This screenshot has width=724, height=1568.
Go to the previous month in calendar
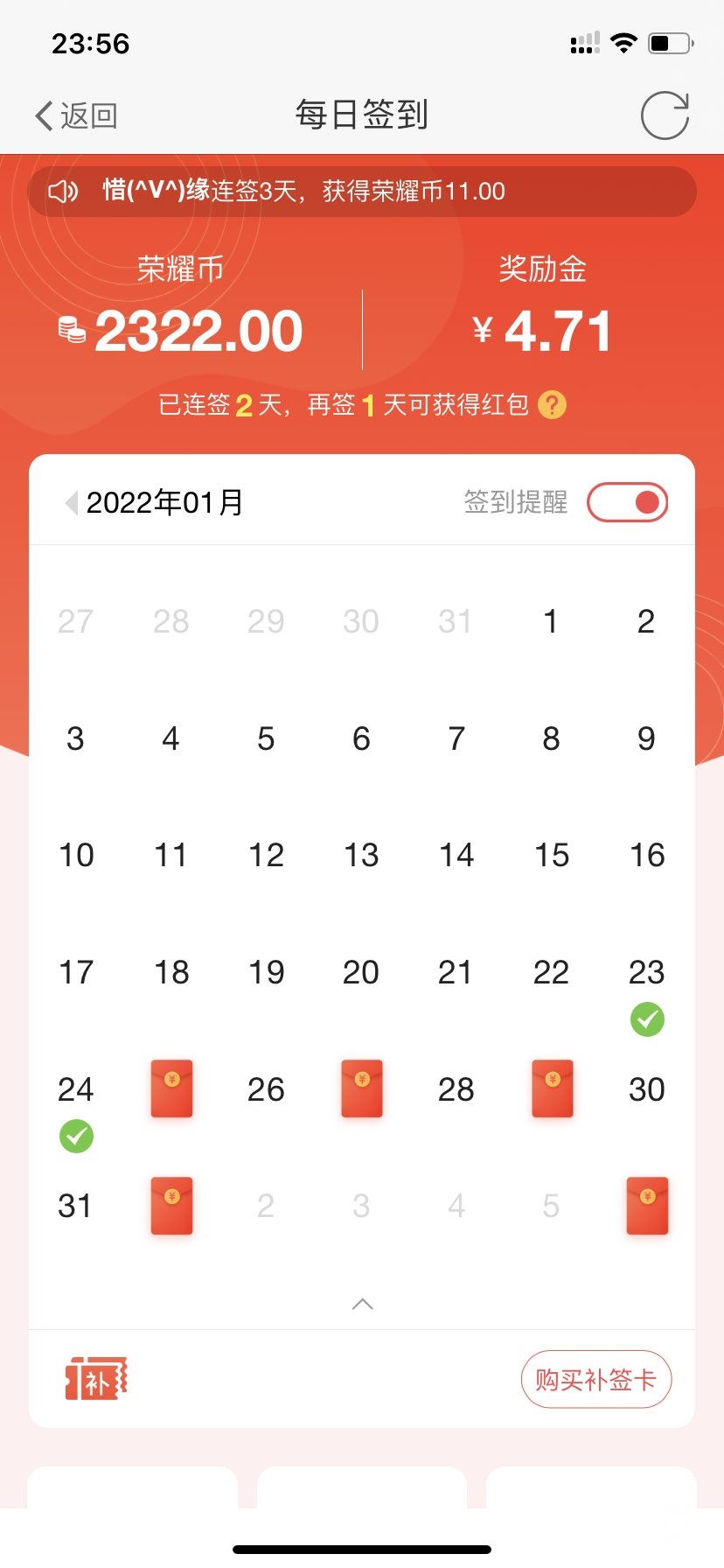click(72, 503)
